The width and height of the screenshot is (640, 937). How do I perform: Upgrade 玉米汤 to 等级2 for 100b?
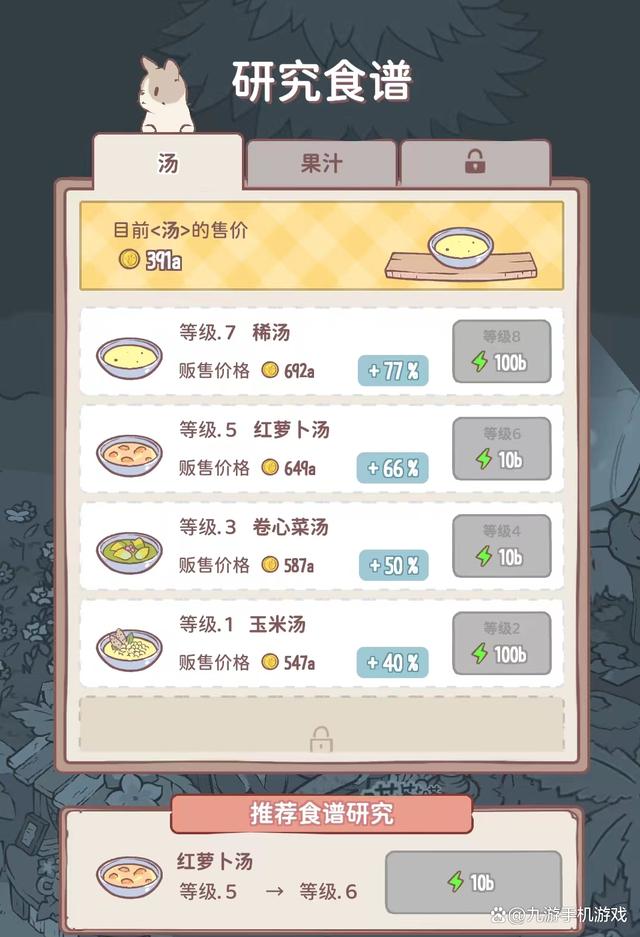(501, 643)
